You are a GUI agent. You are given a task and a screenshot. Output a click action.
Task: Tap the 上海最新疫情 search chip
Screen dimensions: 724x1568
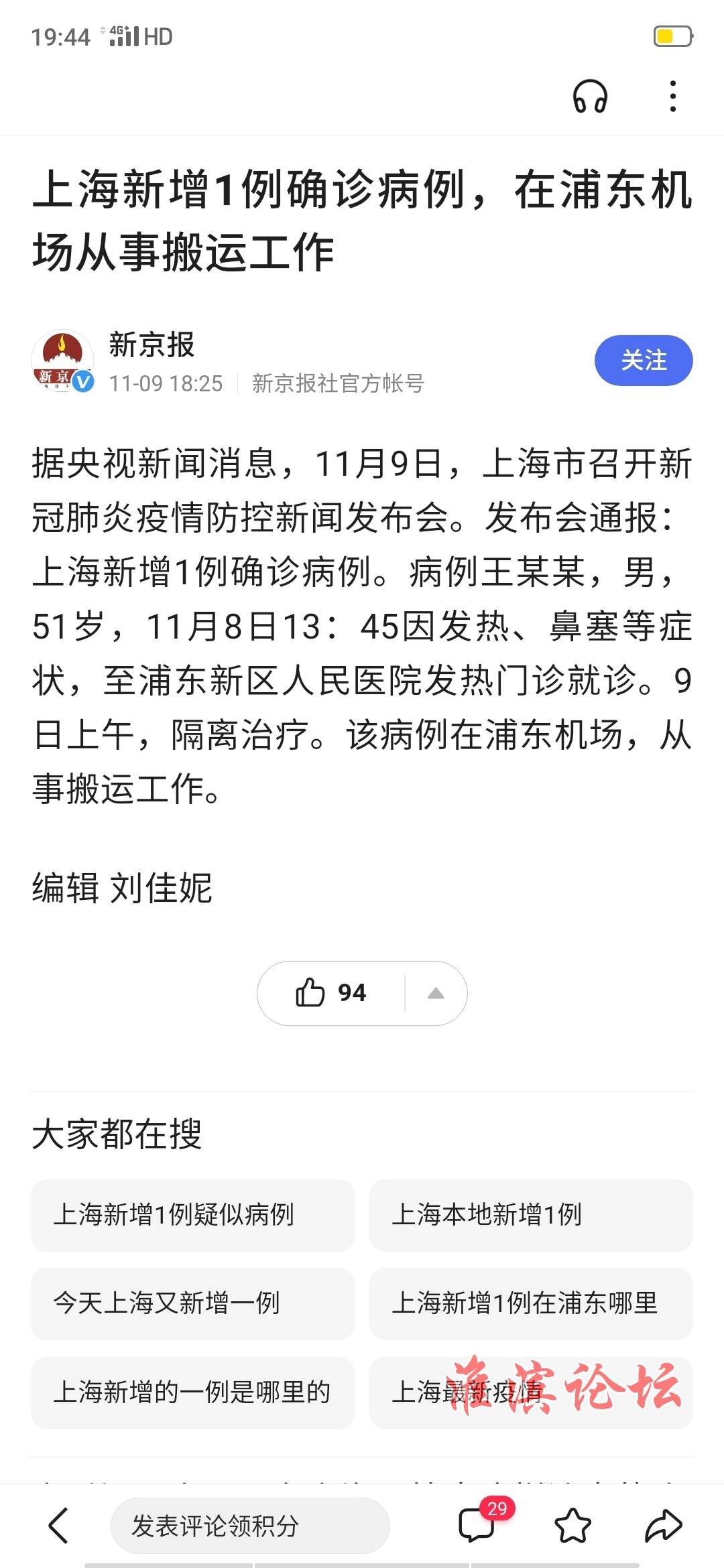coord(531,1392)
